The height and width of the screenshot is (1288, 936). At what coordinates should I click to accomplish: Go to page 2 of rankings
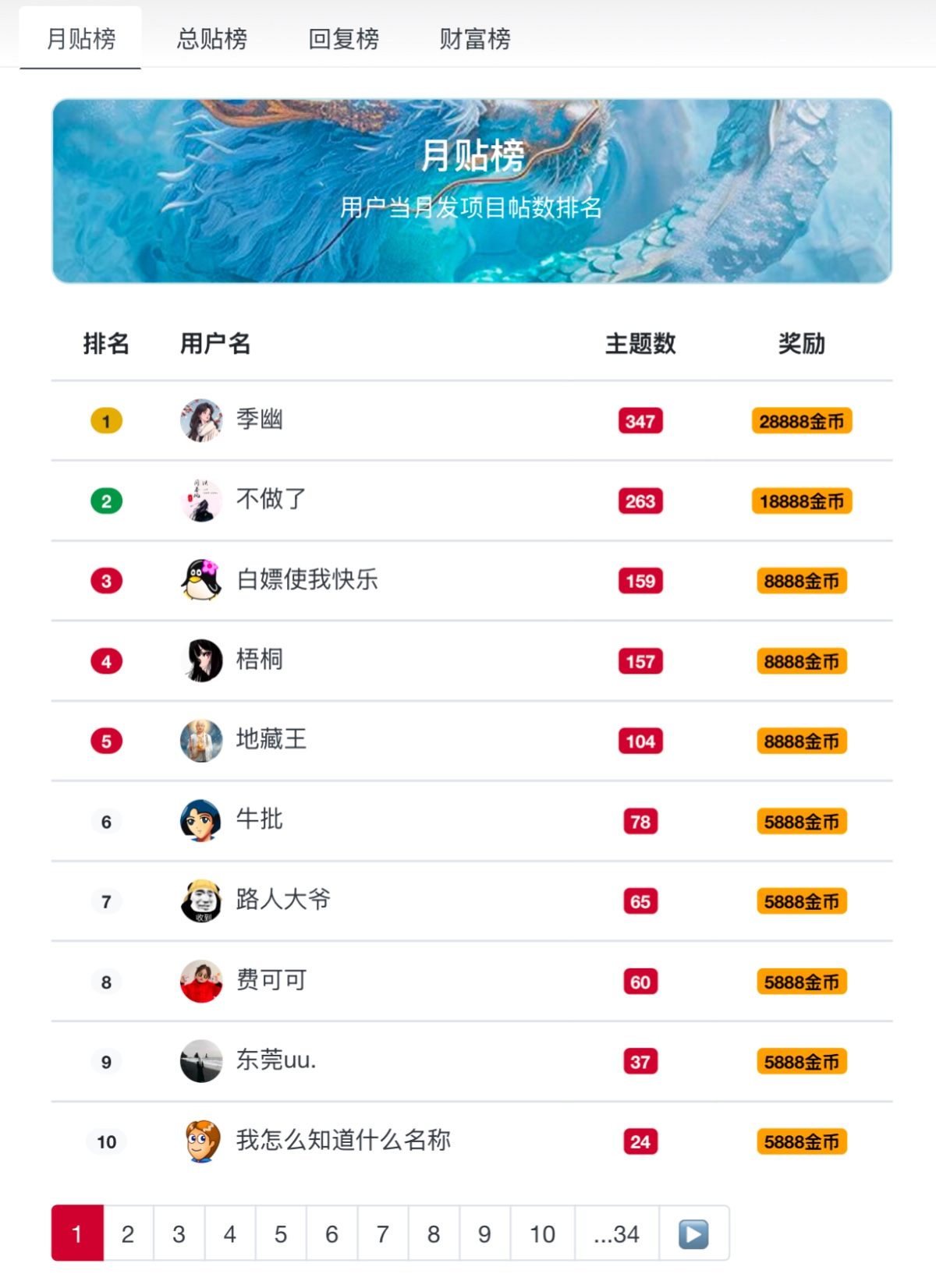pyautogui.click(x=128, y=1233)
